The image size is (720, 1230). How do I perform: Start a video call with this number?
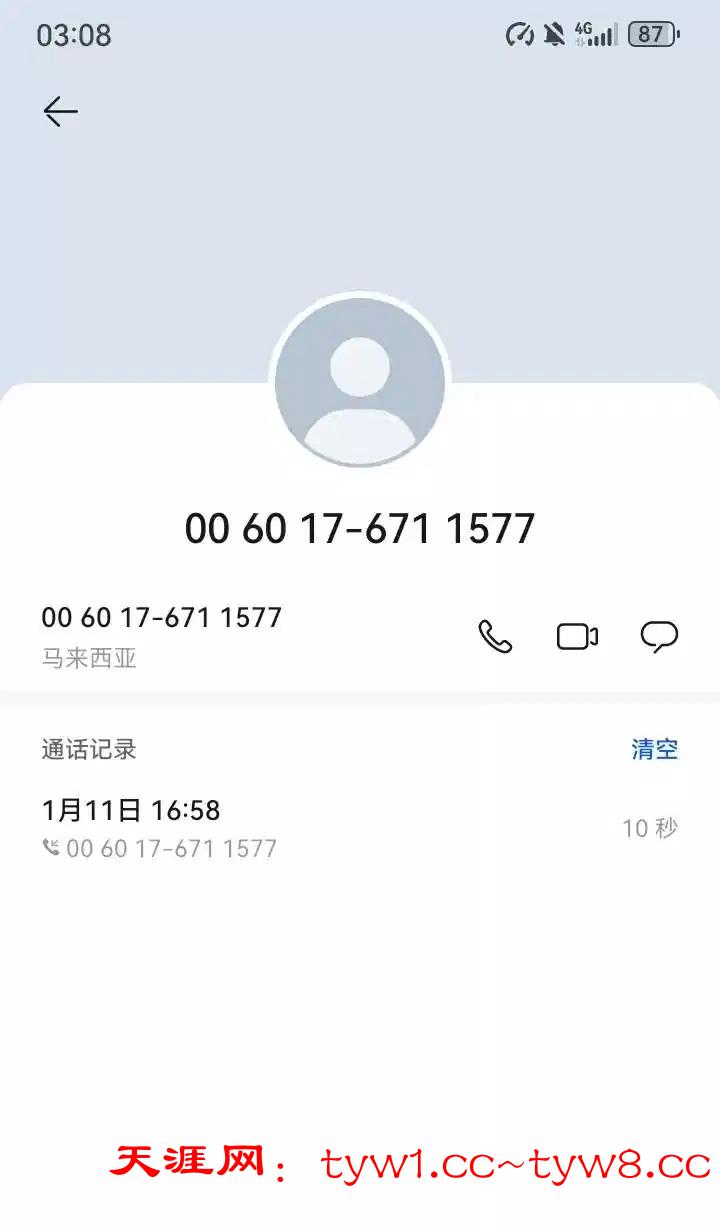[x=577, y=637]
